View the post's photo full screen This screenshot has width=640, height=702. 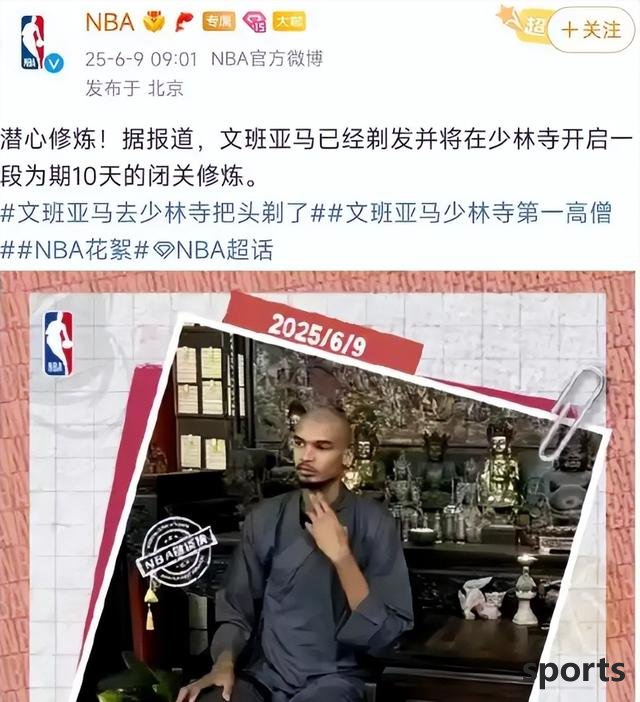(x=320, y=490)
